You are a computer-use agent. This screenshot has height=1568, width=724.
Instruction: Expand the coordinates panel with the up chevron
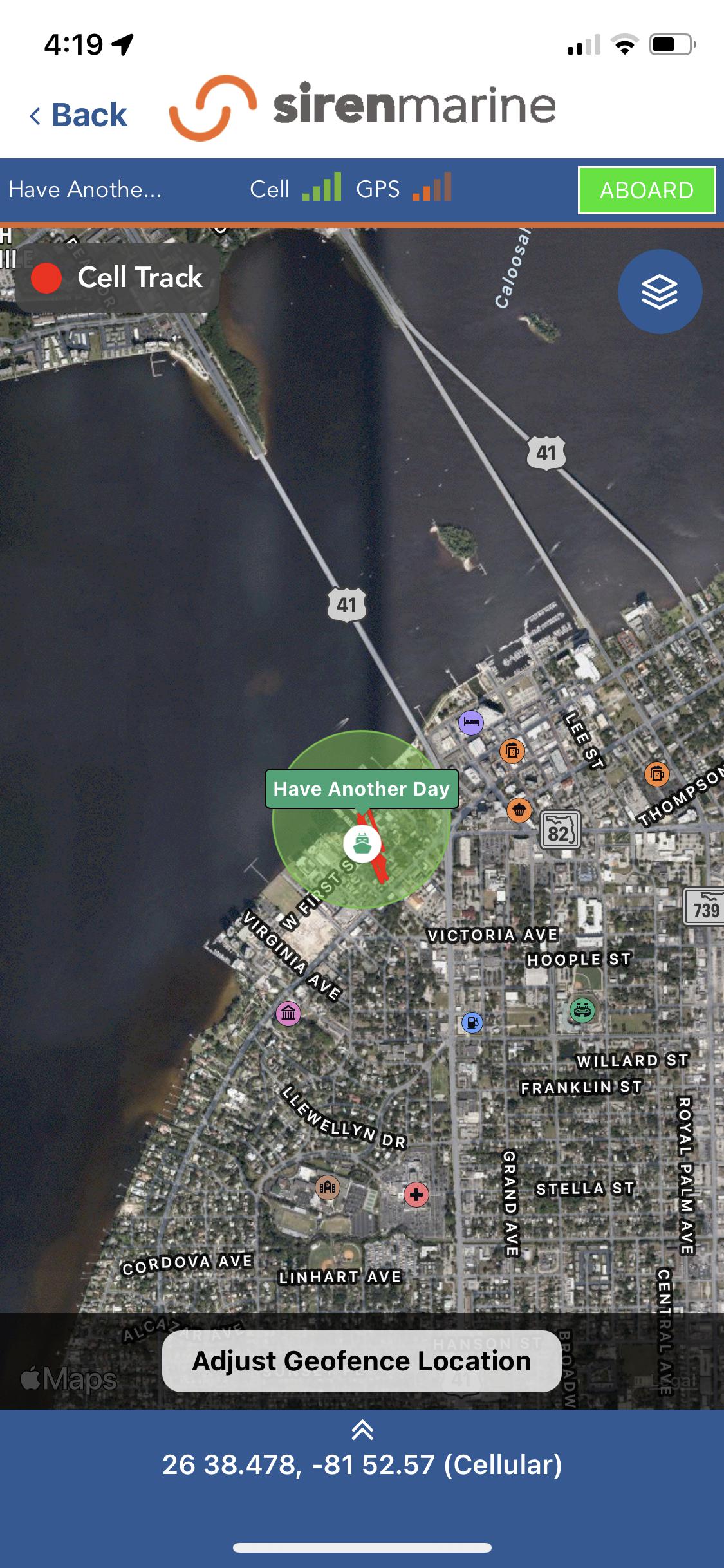pos(362,1431)
